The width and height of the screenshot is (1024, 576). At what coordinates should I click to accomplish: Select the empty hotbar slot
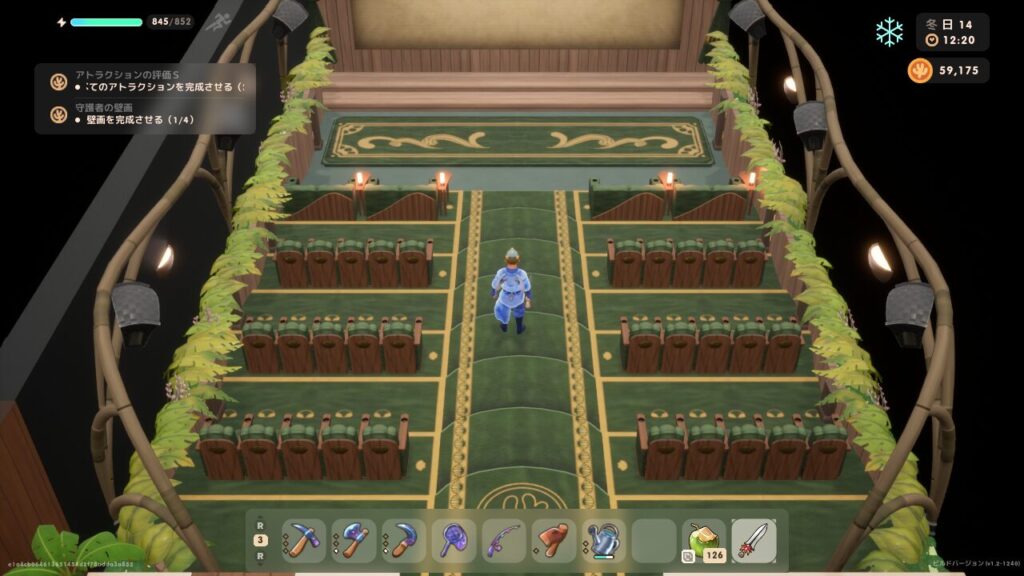654,540
